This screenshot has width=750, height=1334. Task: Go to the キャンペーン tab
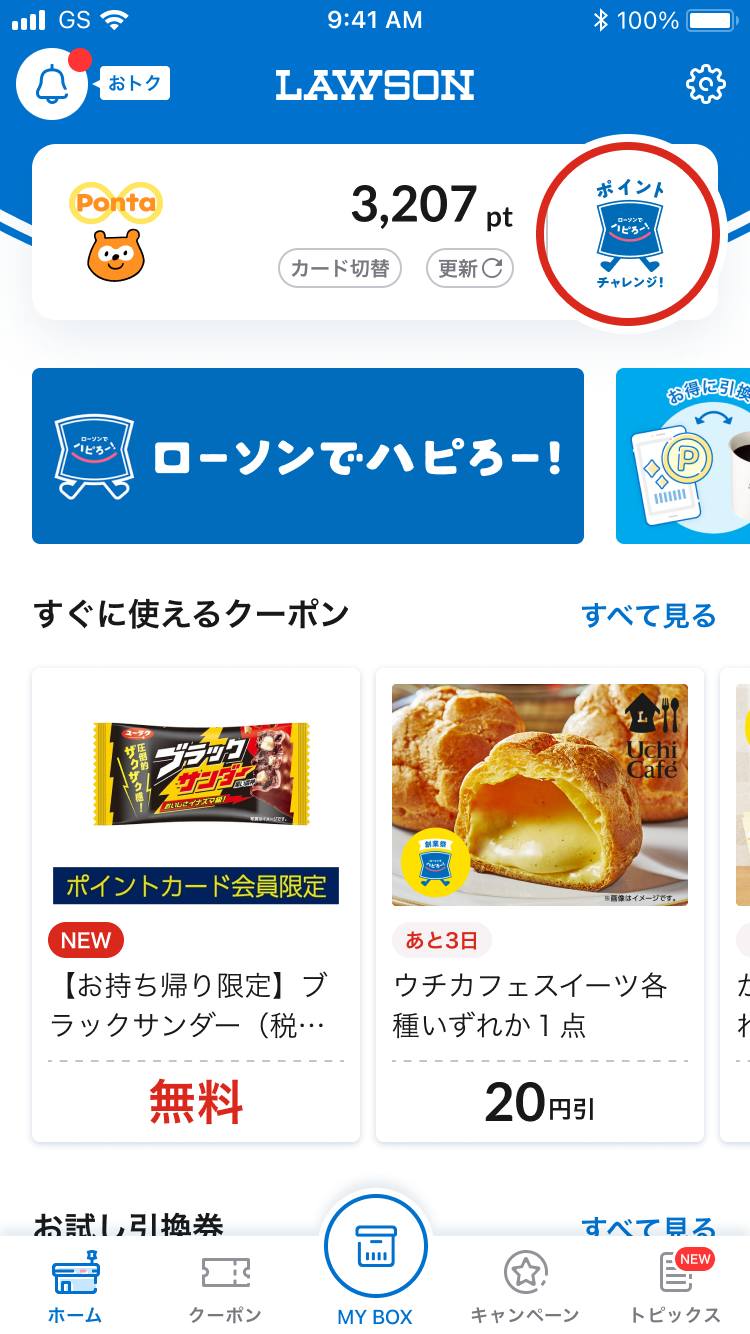tap(525, 1285)
